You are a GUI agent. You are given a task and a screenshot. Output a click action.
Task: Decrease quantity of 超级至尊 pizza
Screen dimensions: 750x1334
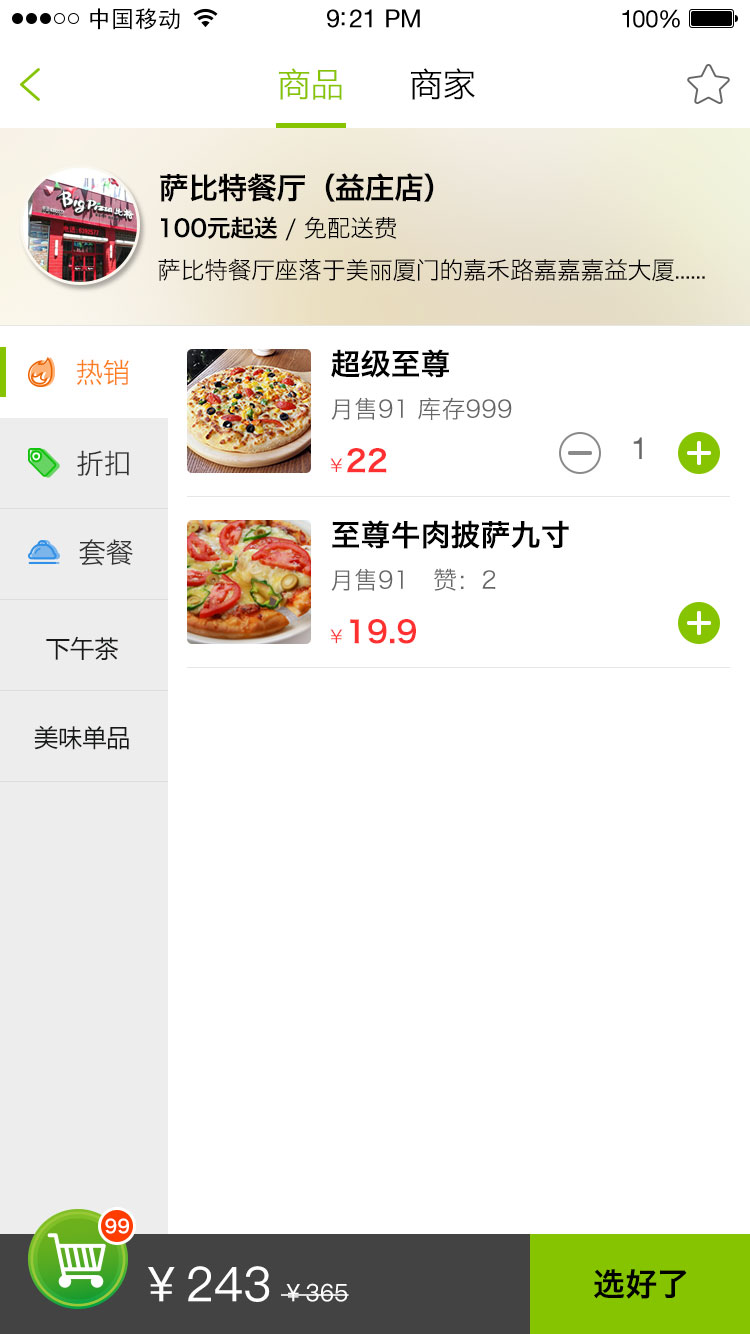coord(579,453)
